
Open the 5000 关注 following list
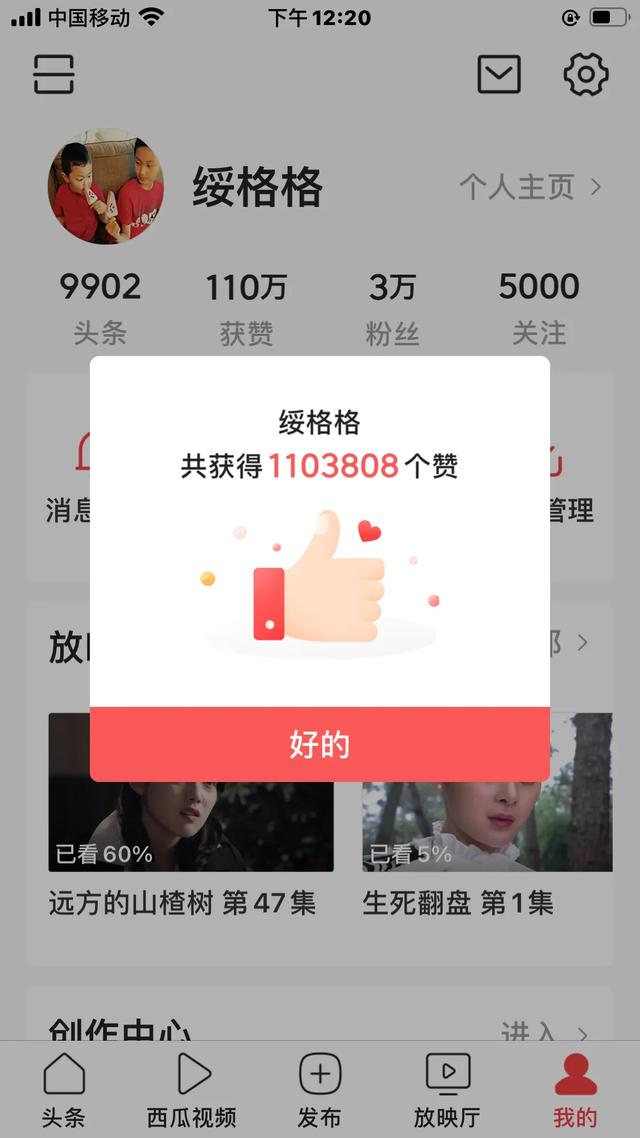point(539,308)
